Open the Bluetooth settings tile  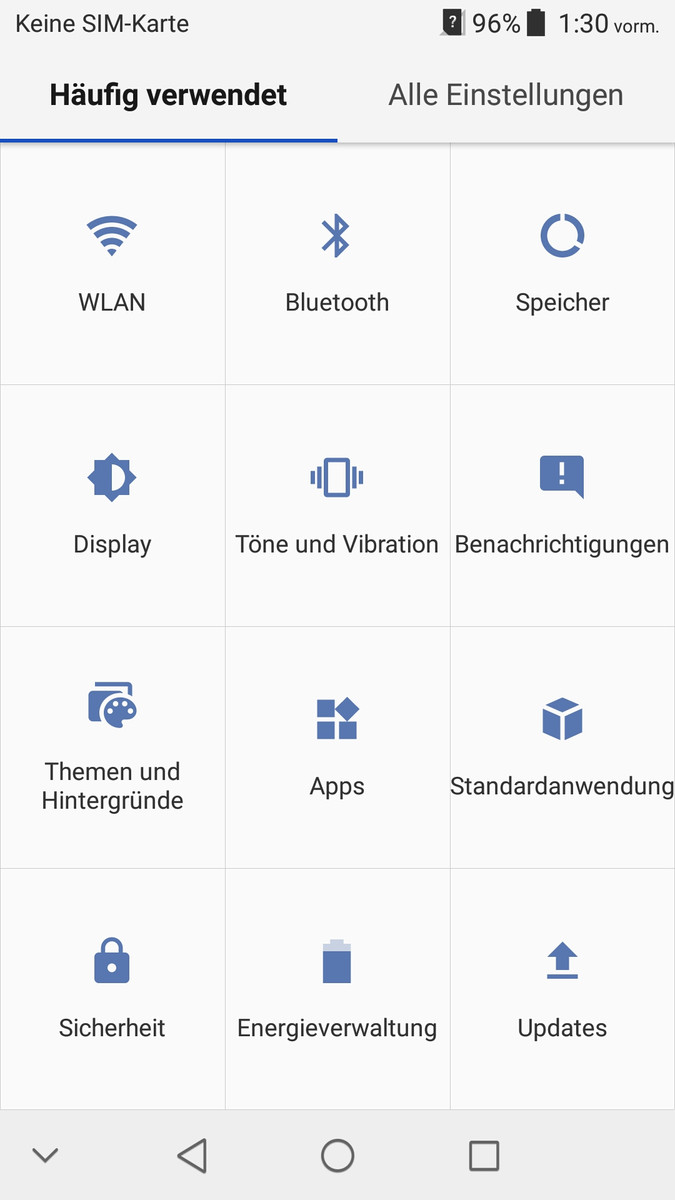coord(337,265)
